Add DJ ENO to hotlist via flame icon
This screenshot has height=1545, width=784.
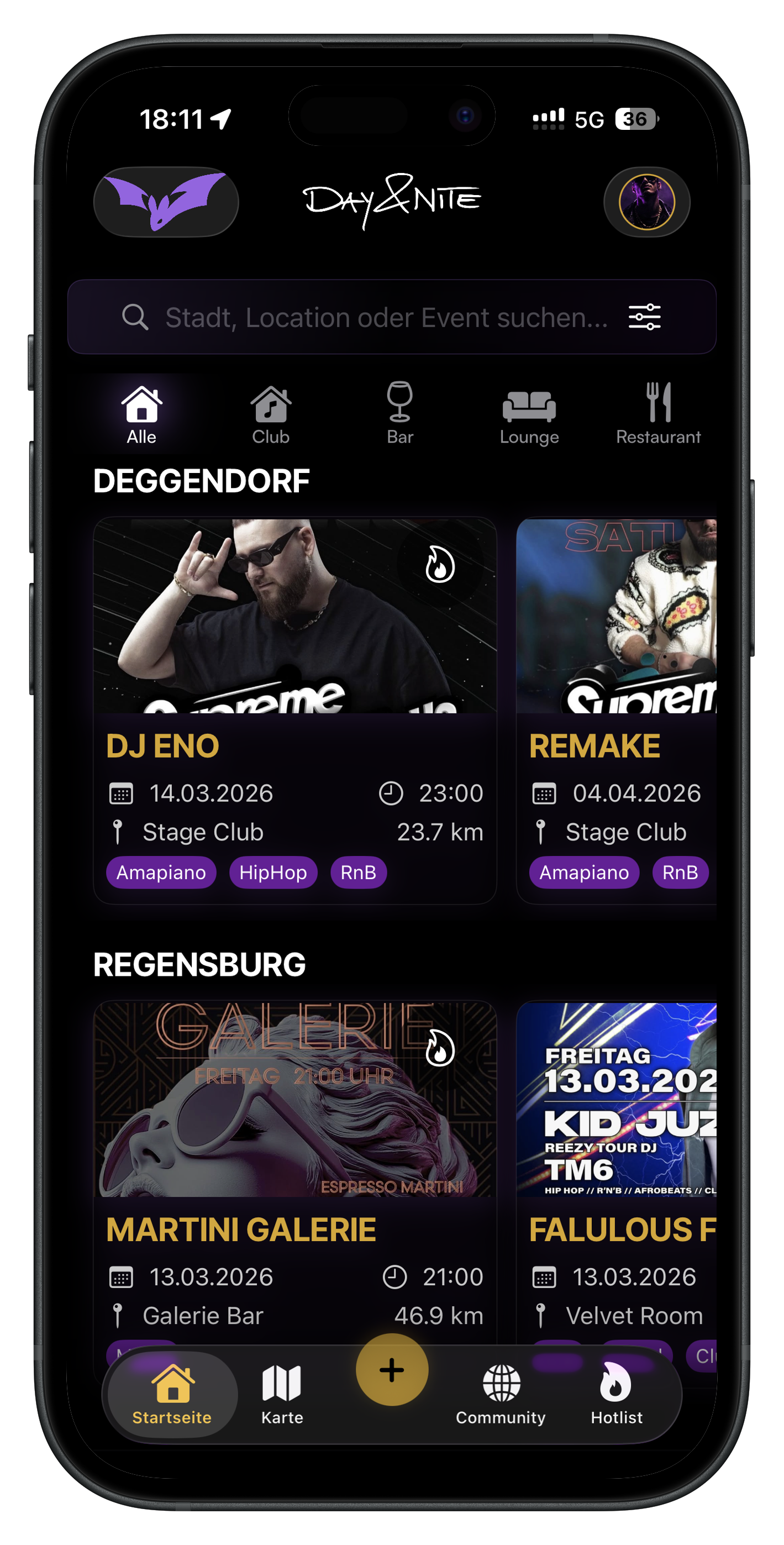pos(440,565)
